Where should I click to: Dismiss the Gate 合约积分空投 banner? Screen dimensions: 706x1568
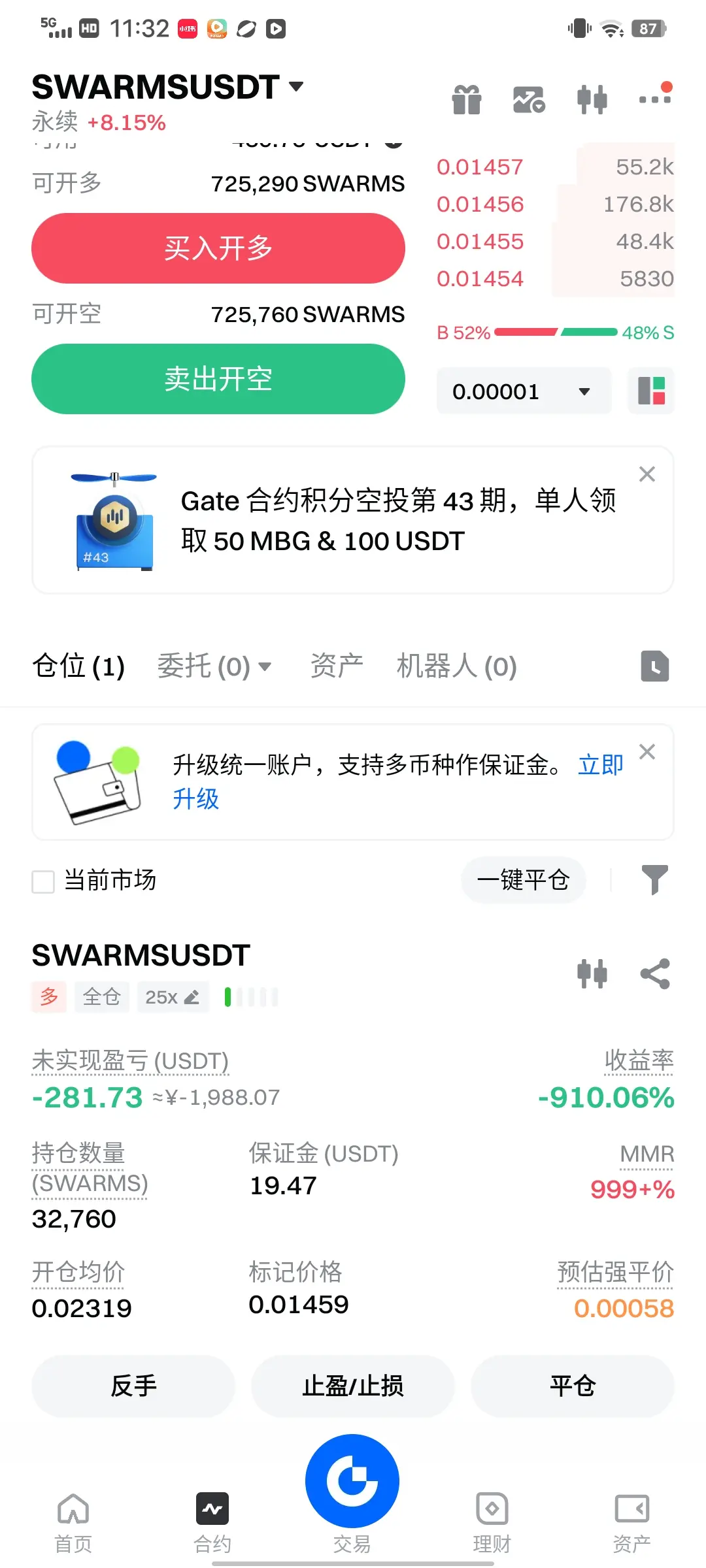(x=647, y=474)
